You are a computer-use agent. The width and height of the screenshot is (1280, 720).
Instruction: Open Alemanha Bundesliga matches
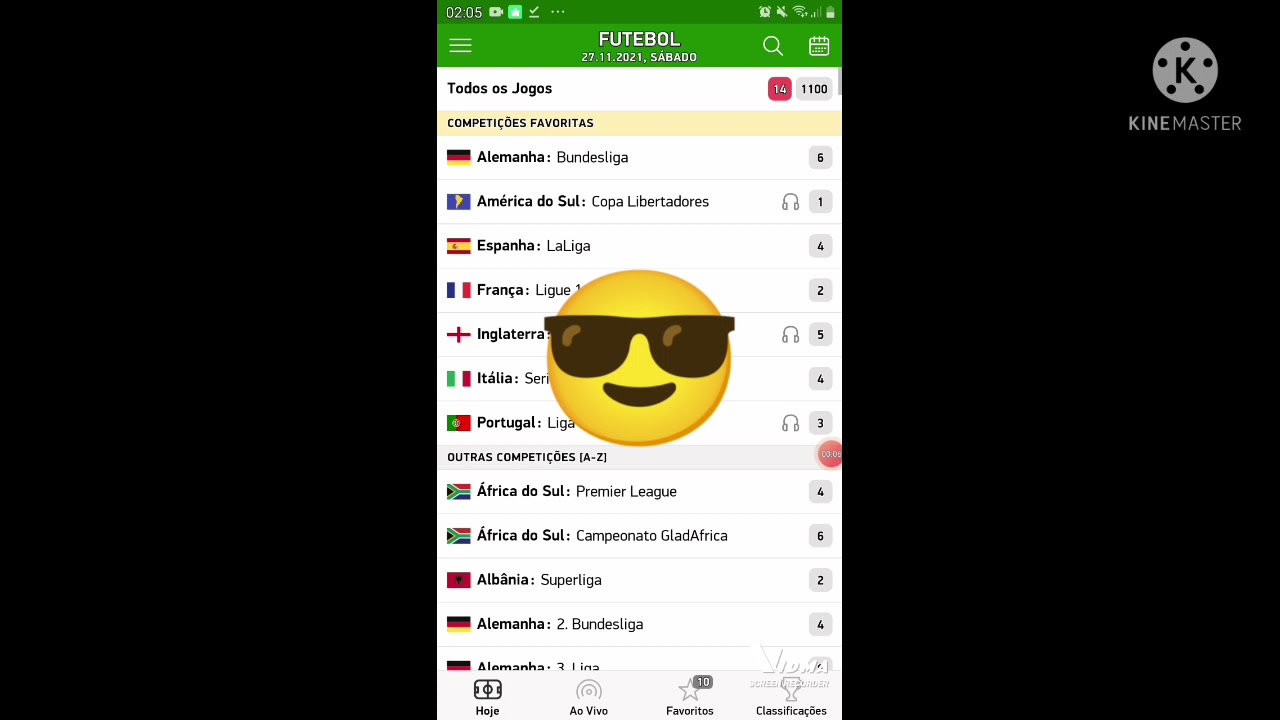(552, 157)
